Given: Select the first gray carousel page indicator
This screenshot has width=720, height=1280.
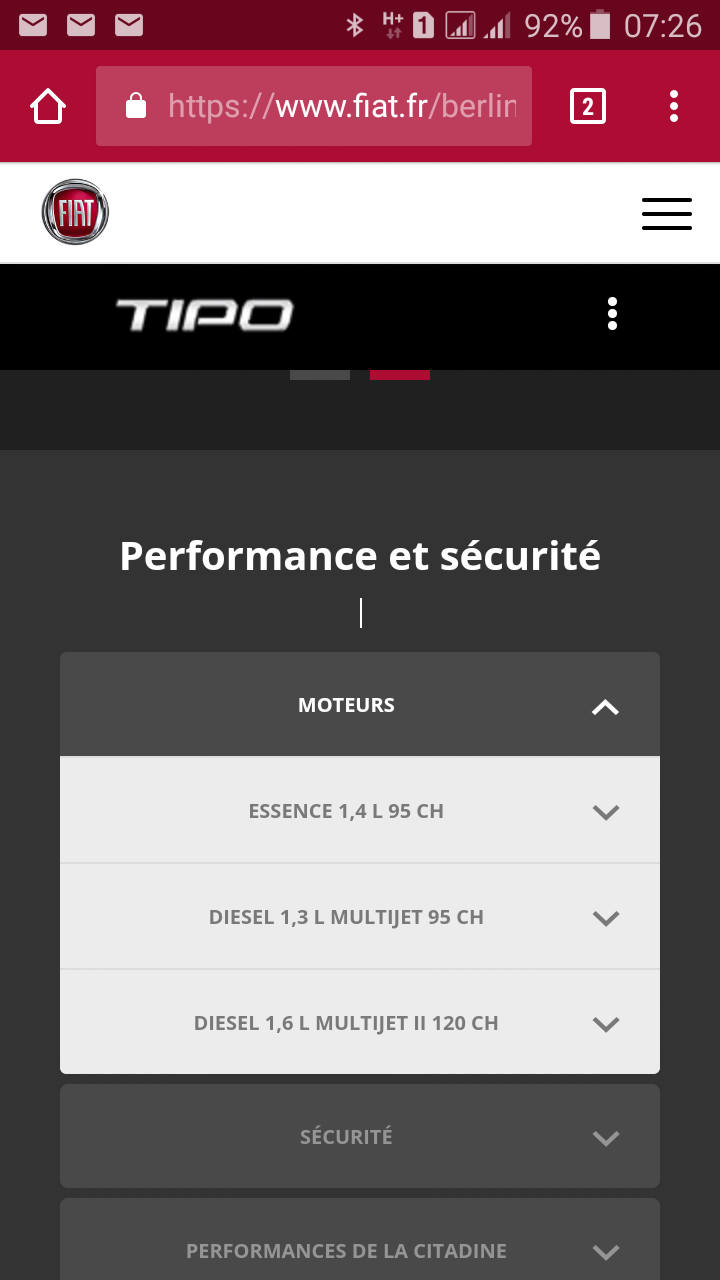Looking at the screenshot, I should 320,375.
